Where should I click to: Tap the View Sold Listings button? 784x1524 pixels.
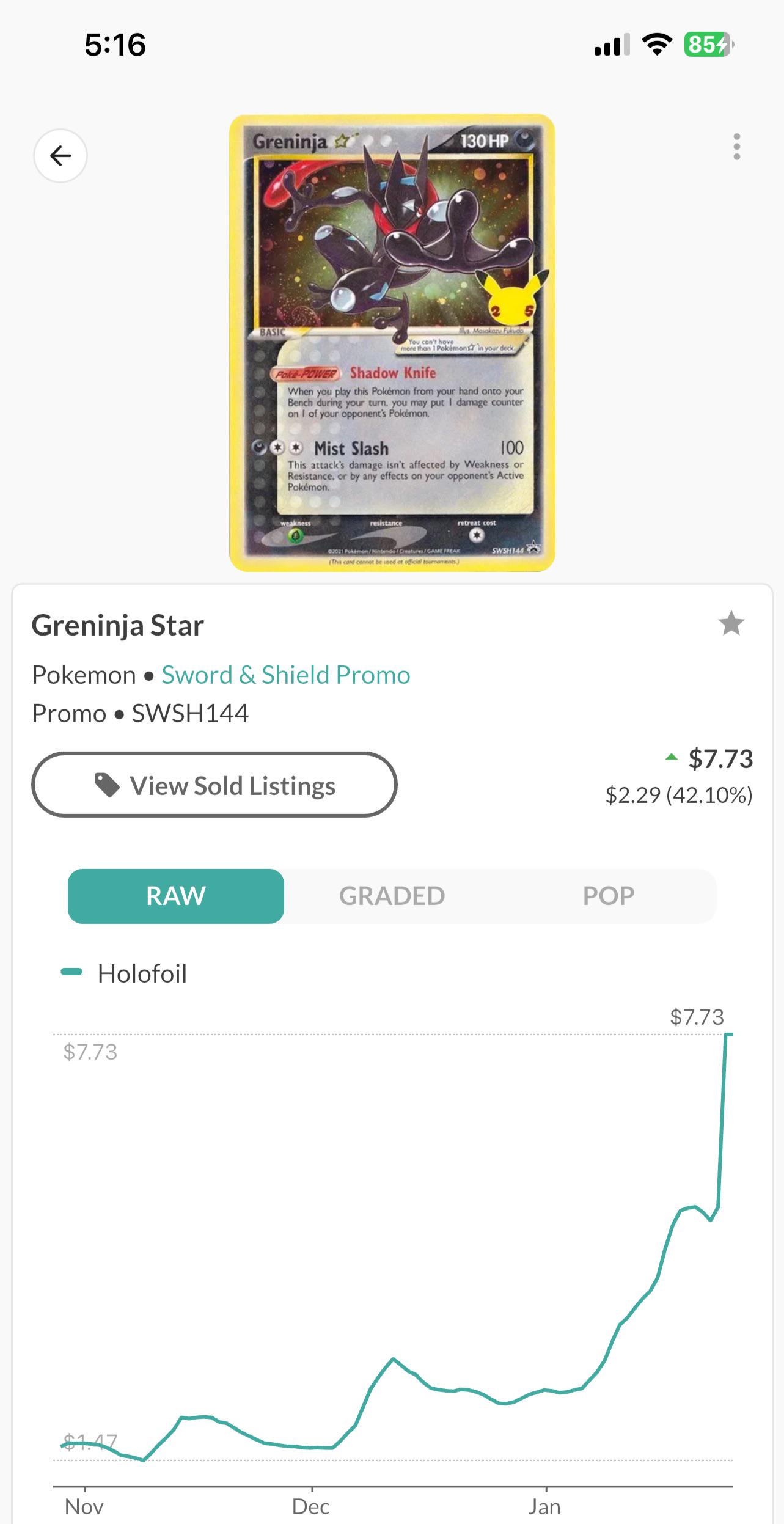(x=215, y=785)
